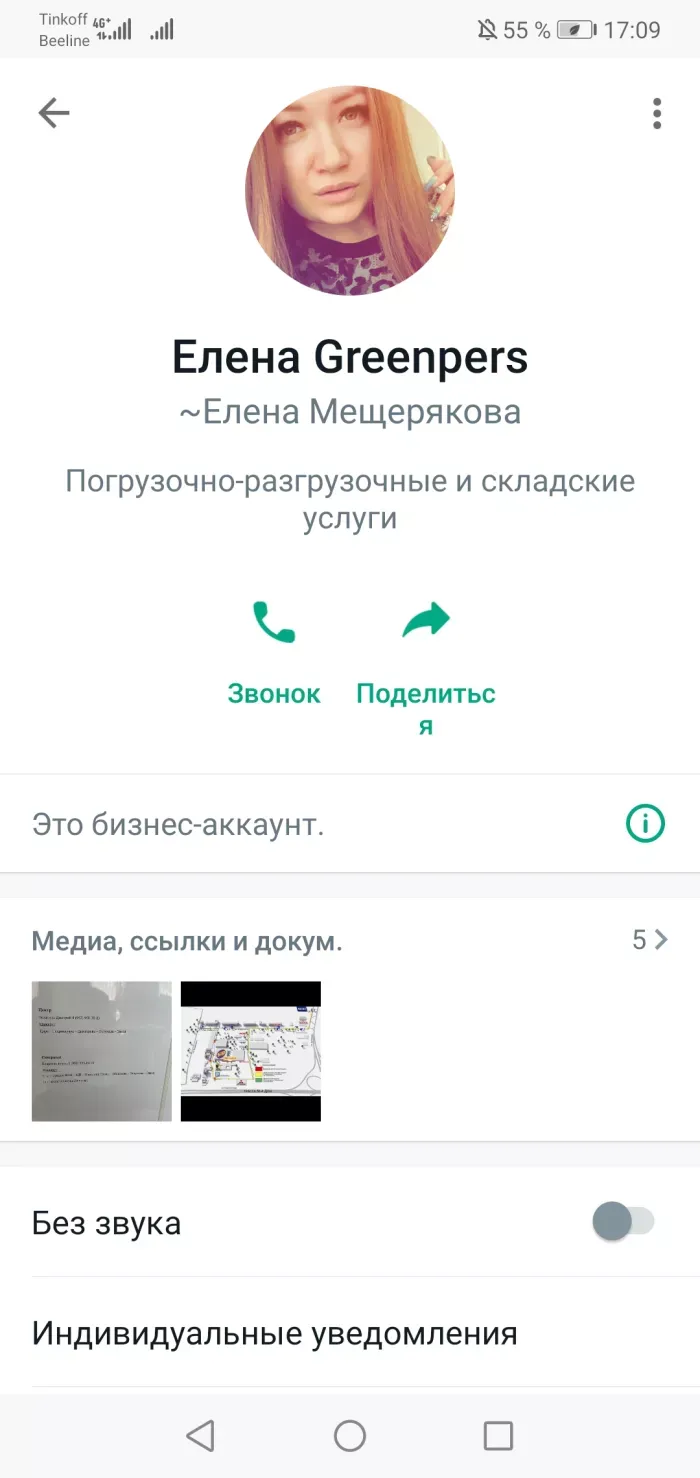This screenshot has width=700, height=1478.
Task: Open Медиа, ссылки и докум. section
Action: [x=350, y=940]
